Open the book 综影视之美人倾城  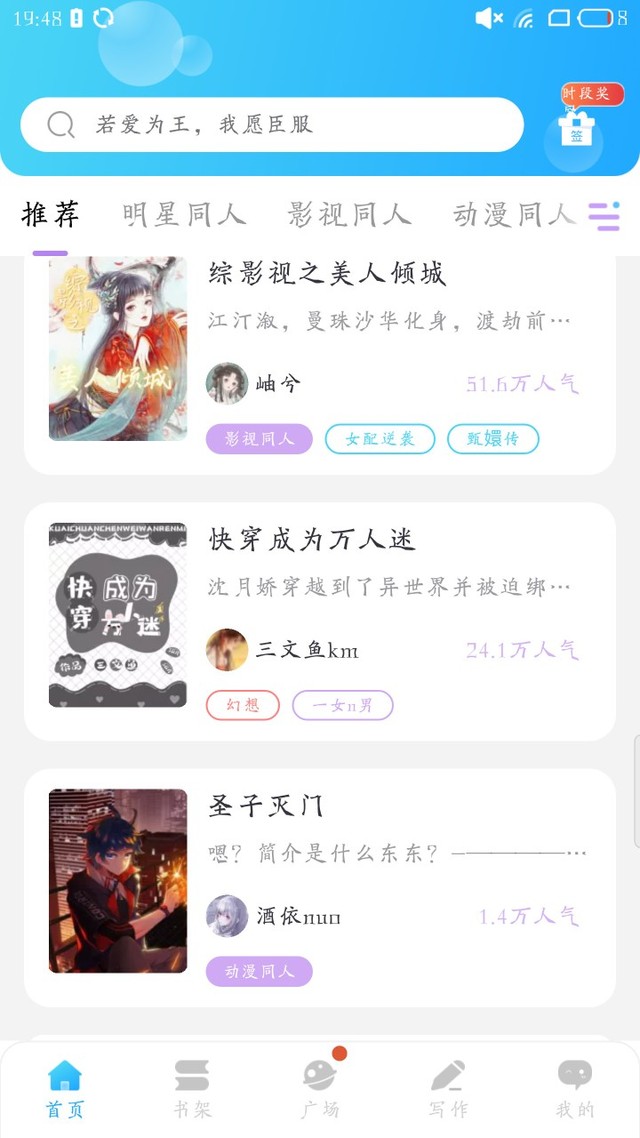click(x=327, y=273)
